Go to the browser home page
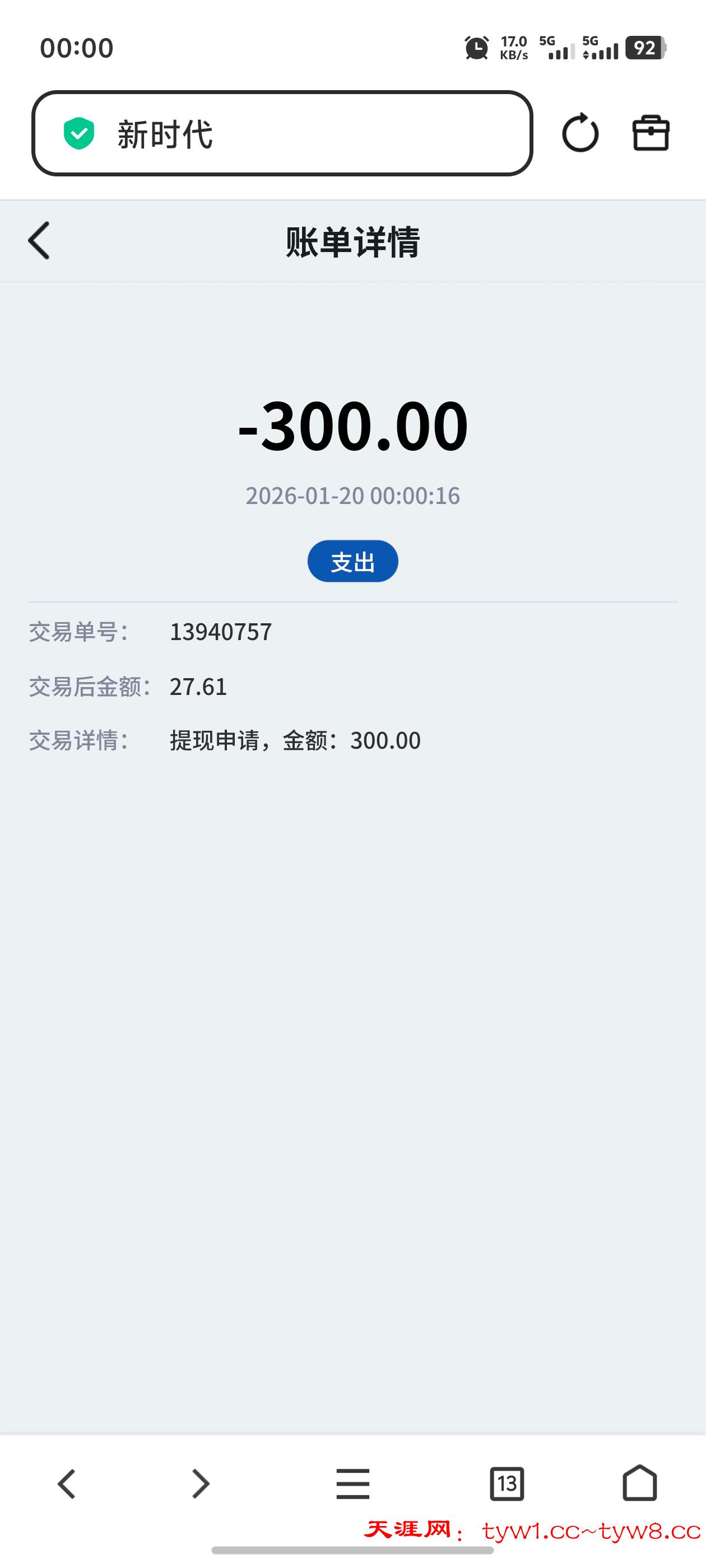The height and width of the screenshot is (1568, 706). [x=640, y=1483]
